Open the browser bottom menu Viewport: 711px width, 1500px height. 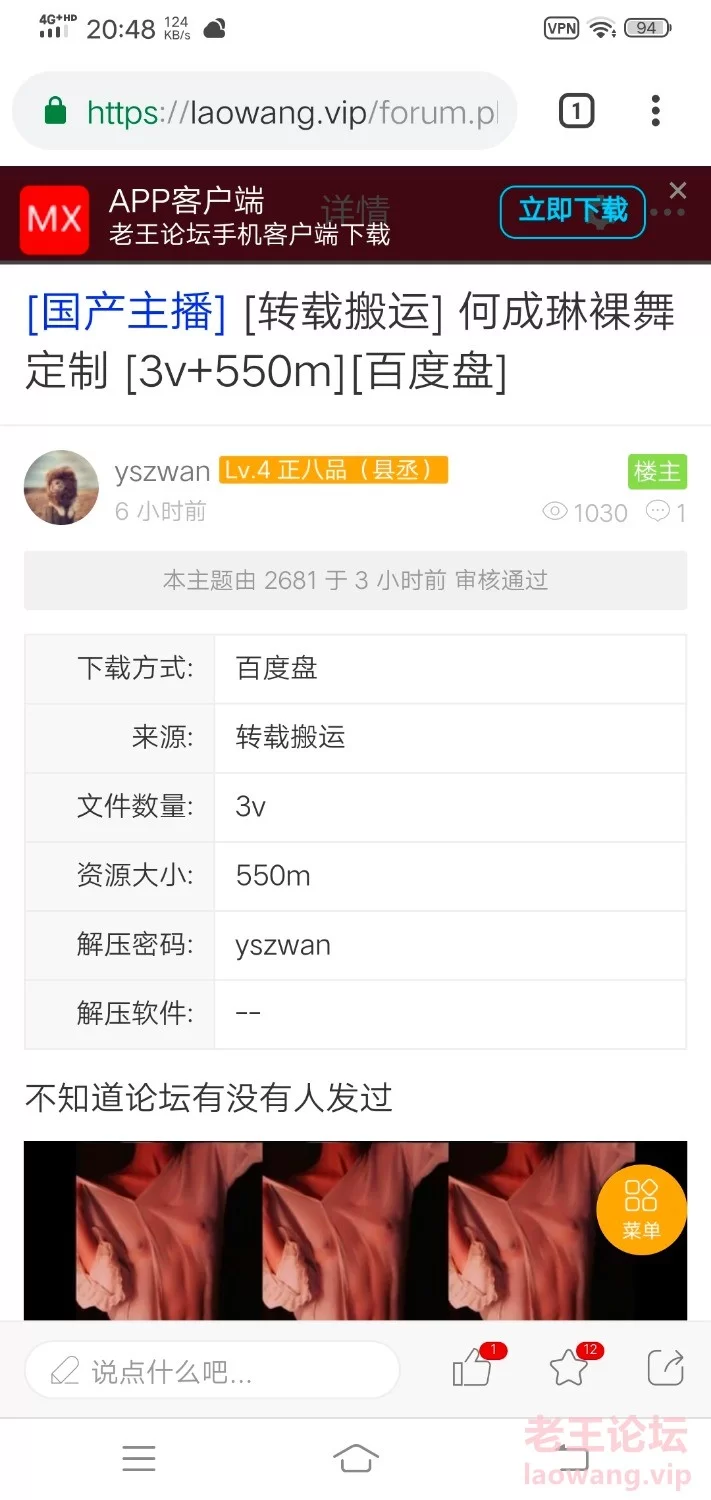(x=139, y=1459)
